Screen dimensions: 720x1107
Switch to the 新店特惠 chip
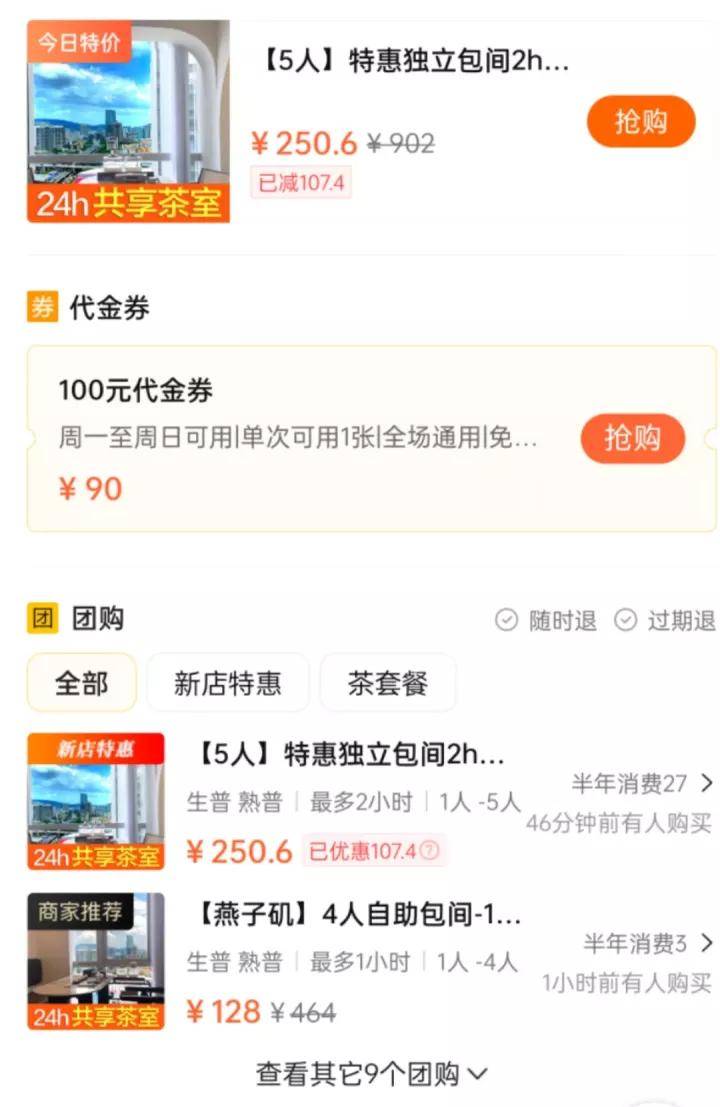click(228, 683)
